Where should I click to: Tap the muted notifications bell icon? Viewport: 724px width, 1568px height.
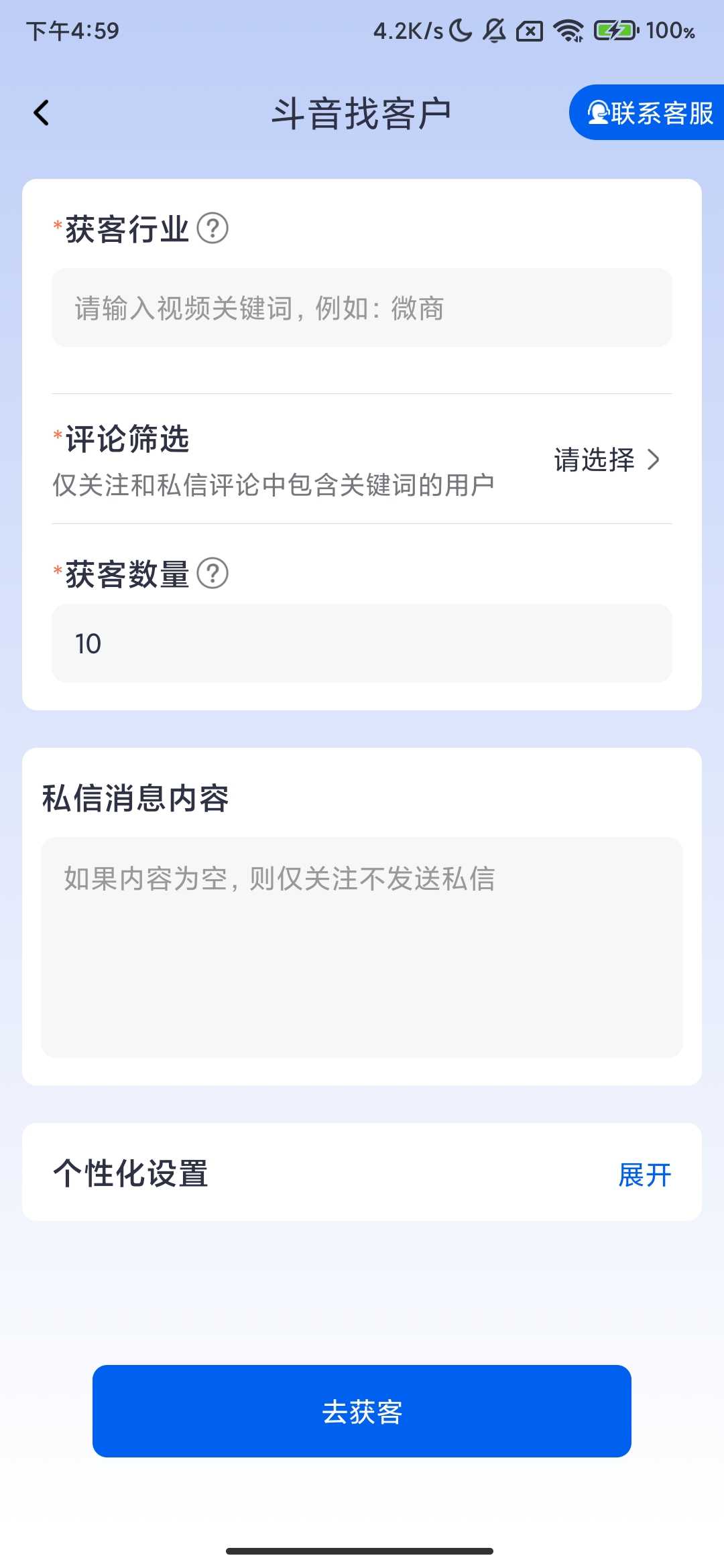tap(494, 30)
